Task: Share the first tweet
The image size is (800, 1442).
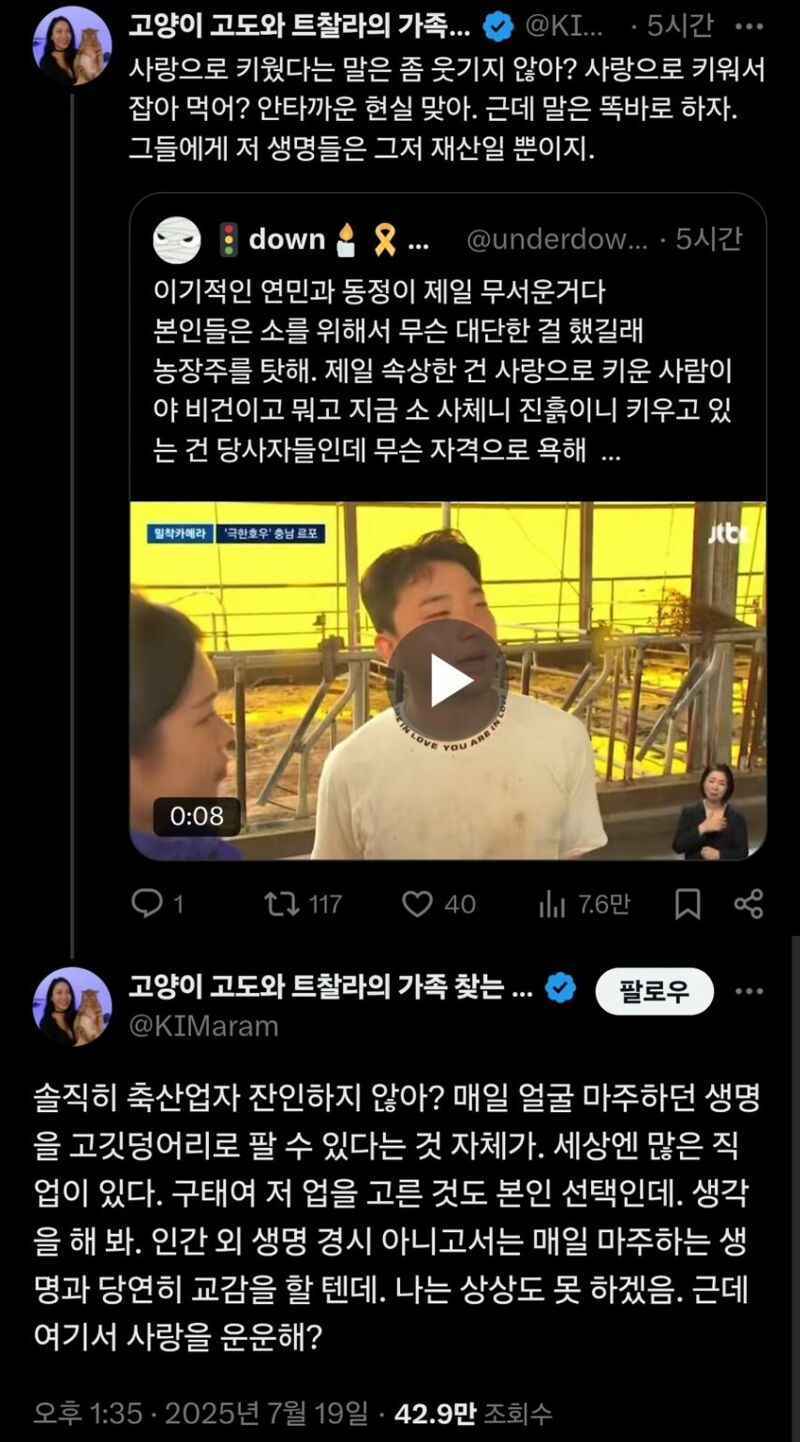Action: pyautogui.click(x=748, y=904)
